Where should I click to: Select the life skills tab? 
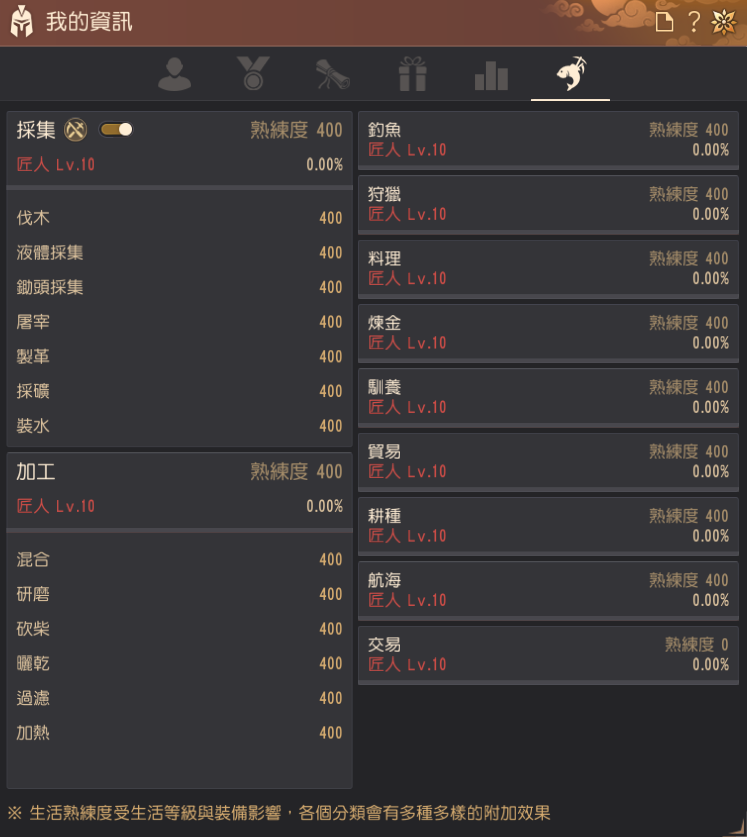pyautogui.click(x=570, y=74)
